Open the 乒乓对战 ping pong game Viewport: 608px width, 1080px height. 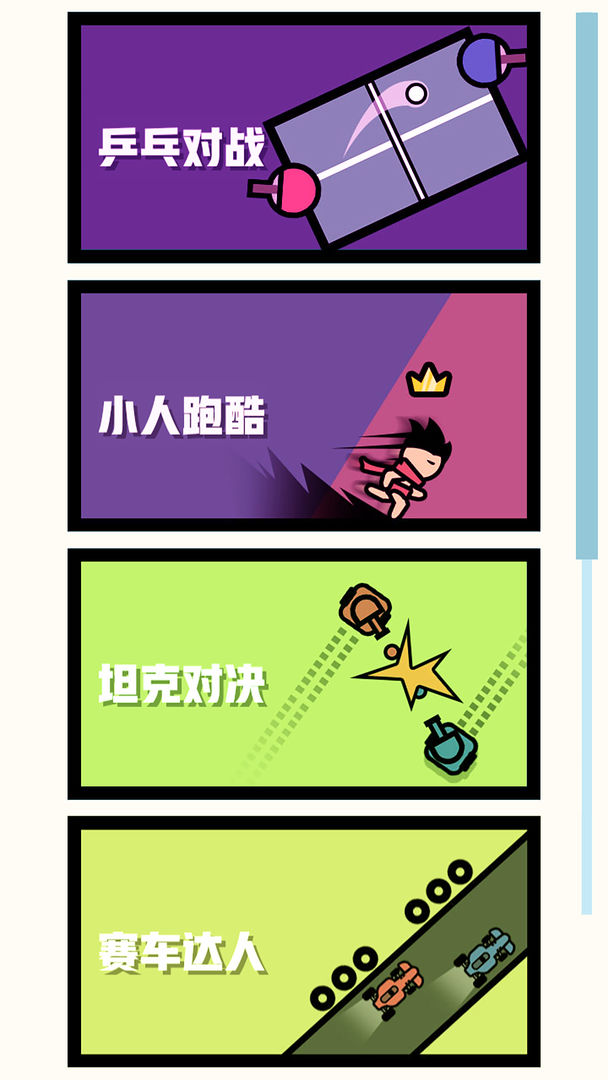point(303,138)
